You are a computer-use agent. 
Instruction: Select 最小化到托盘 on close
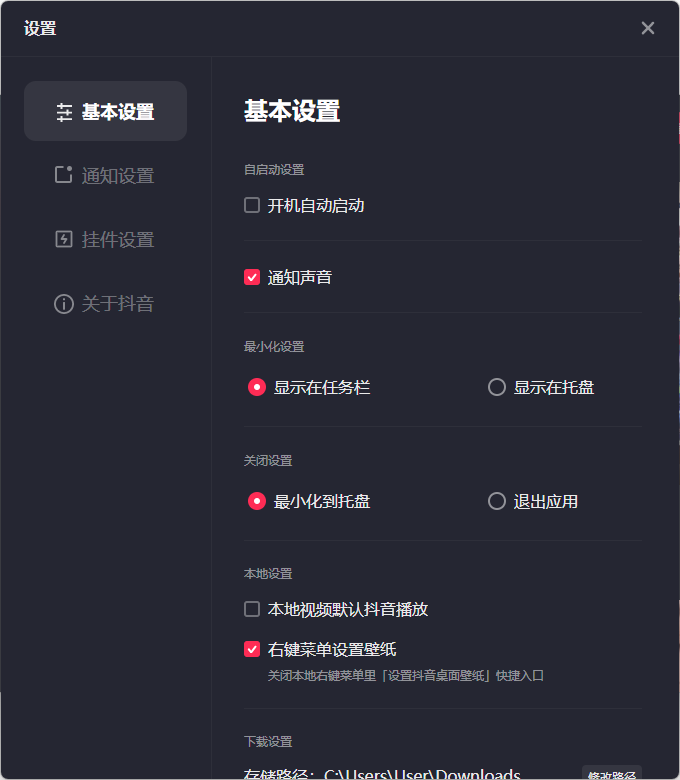pyautogui.click(x=257, y=502)
